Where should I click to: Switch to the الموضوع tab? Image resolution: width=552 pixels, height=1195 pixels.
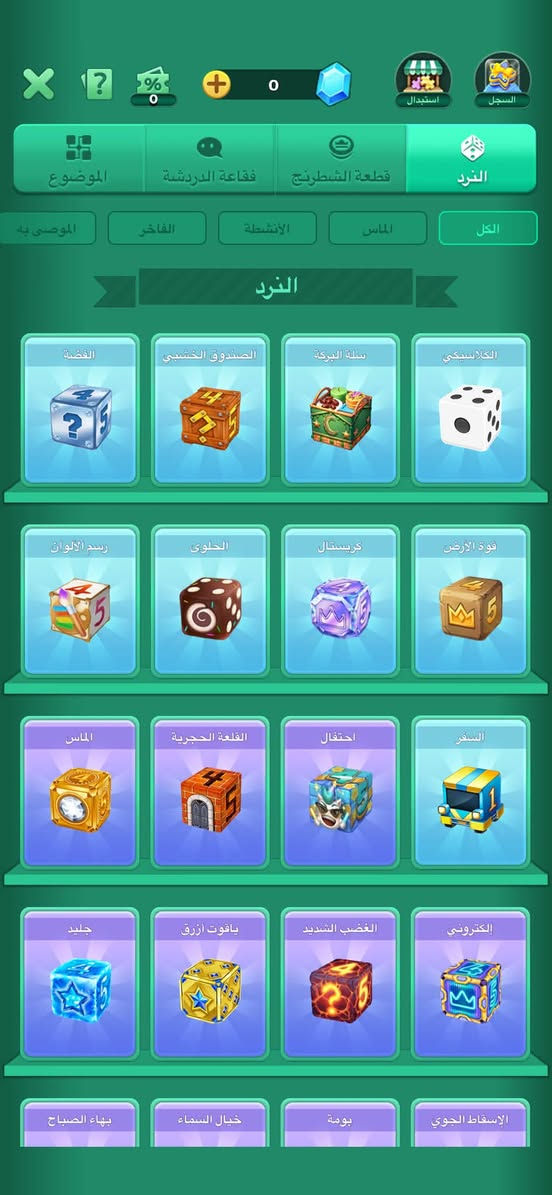pos(79,159)
